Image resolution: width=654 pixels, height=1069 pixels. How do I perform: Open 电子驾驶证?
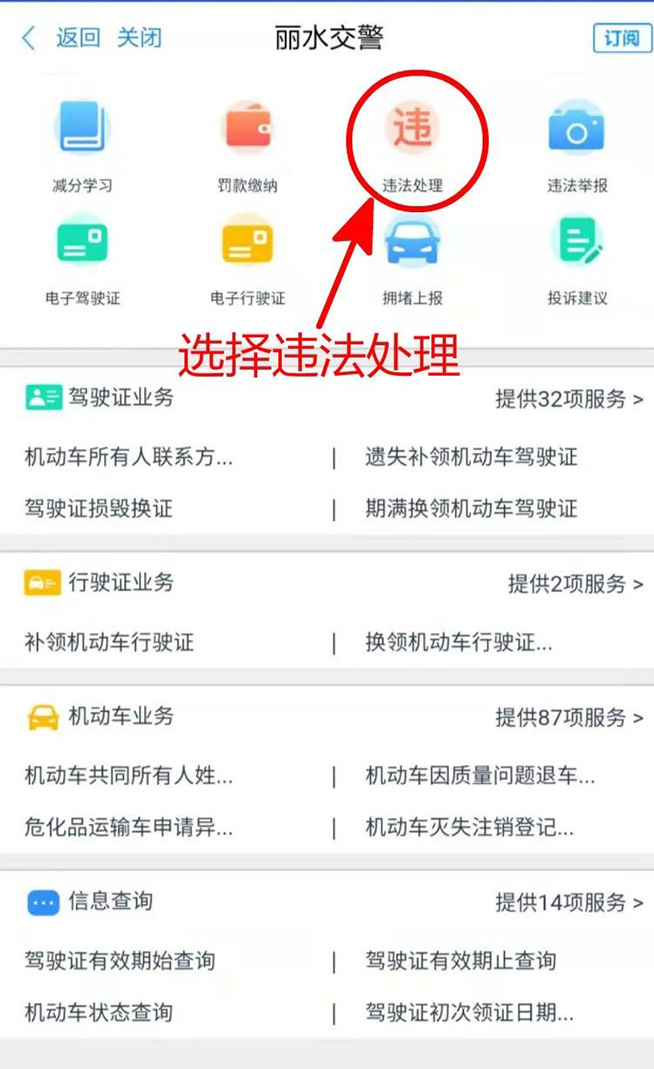pyautogui.click(x=82, y=257)
